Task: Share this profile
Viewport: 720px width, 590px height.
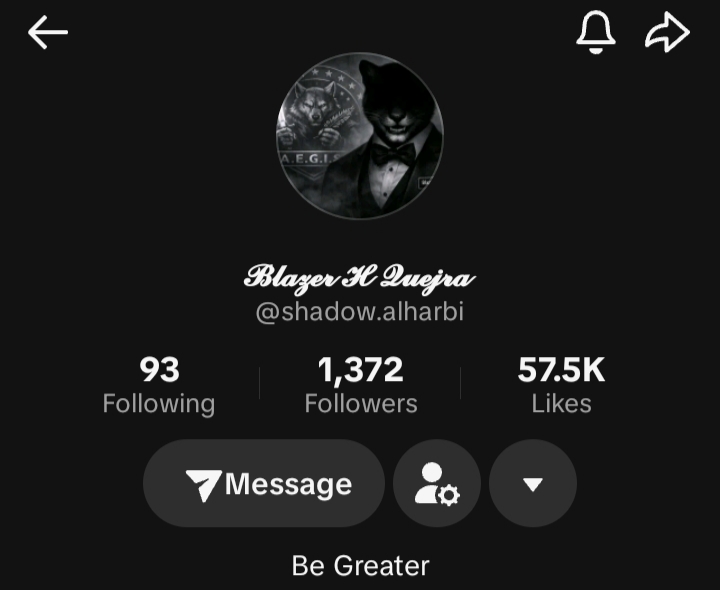Action: [x=667, y=33]
